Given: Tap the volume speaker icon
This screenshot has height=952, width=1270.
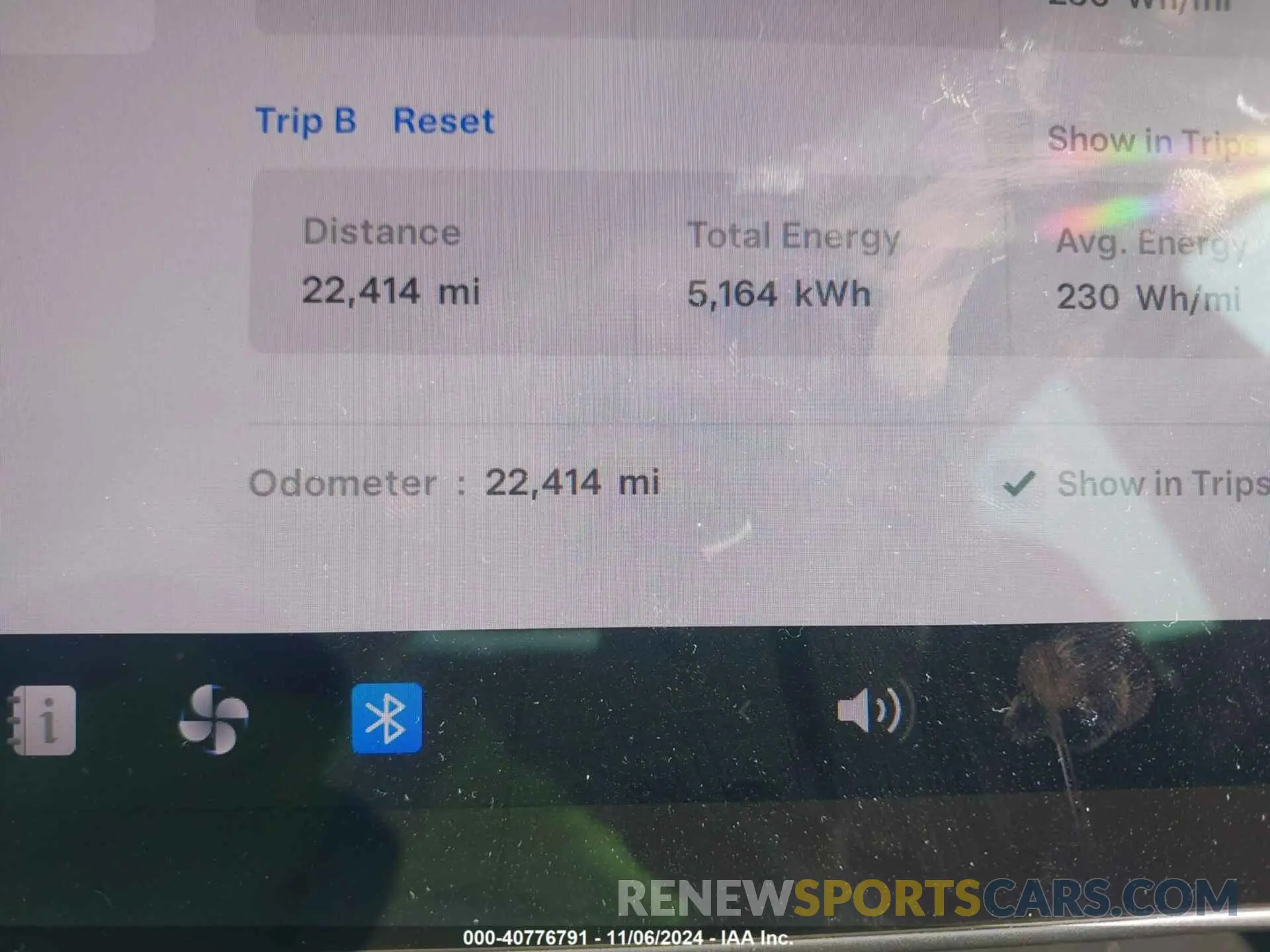Looking at the screenshot, I should point(870,711).
